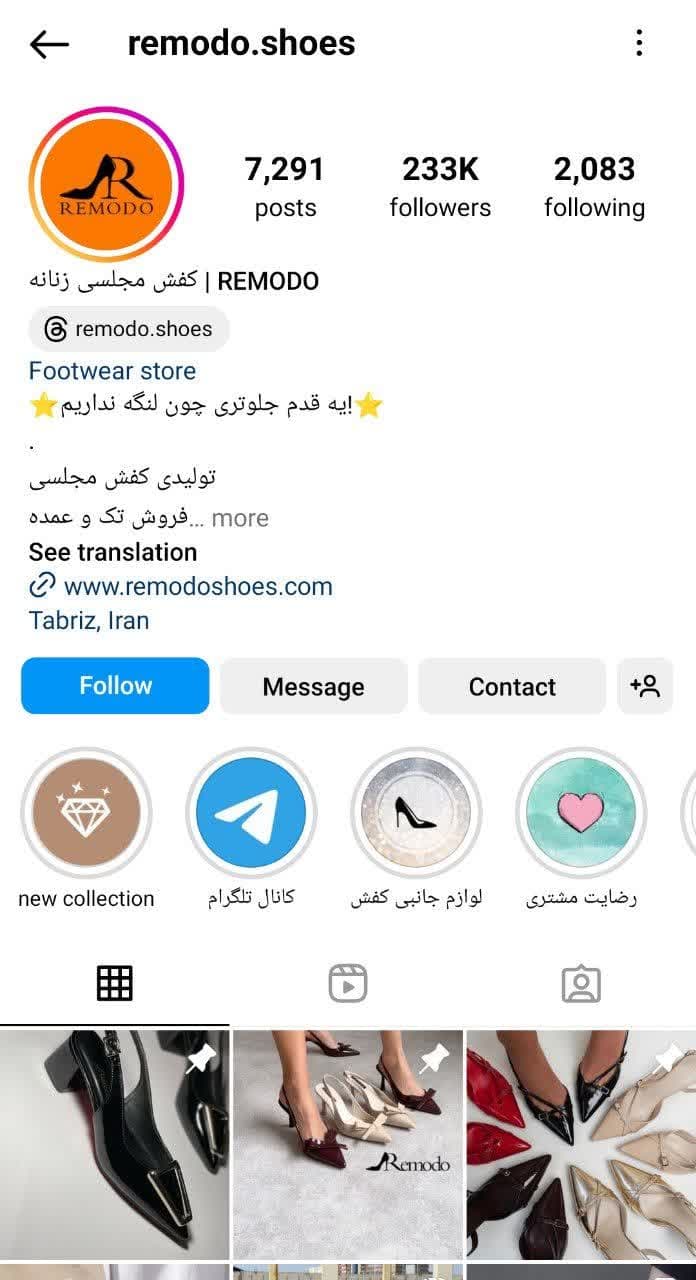696x1280 pixels.
Task: Open the Tabriz, Iran location
Action: (89, 620)
